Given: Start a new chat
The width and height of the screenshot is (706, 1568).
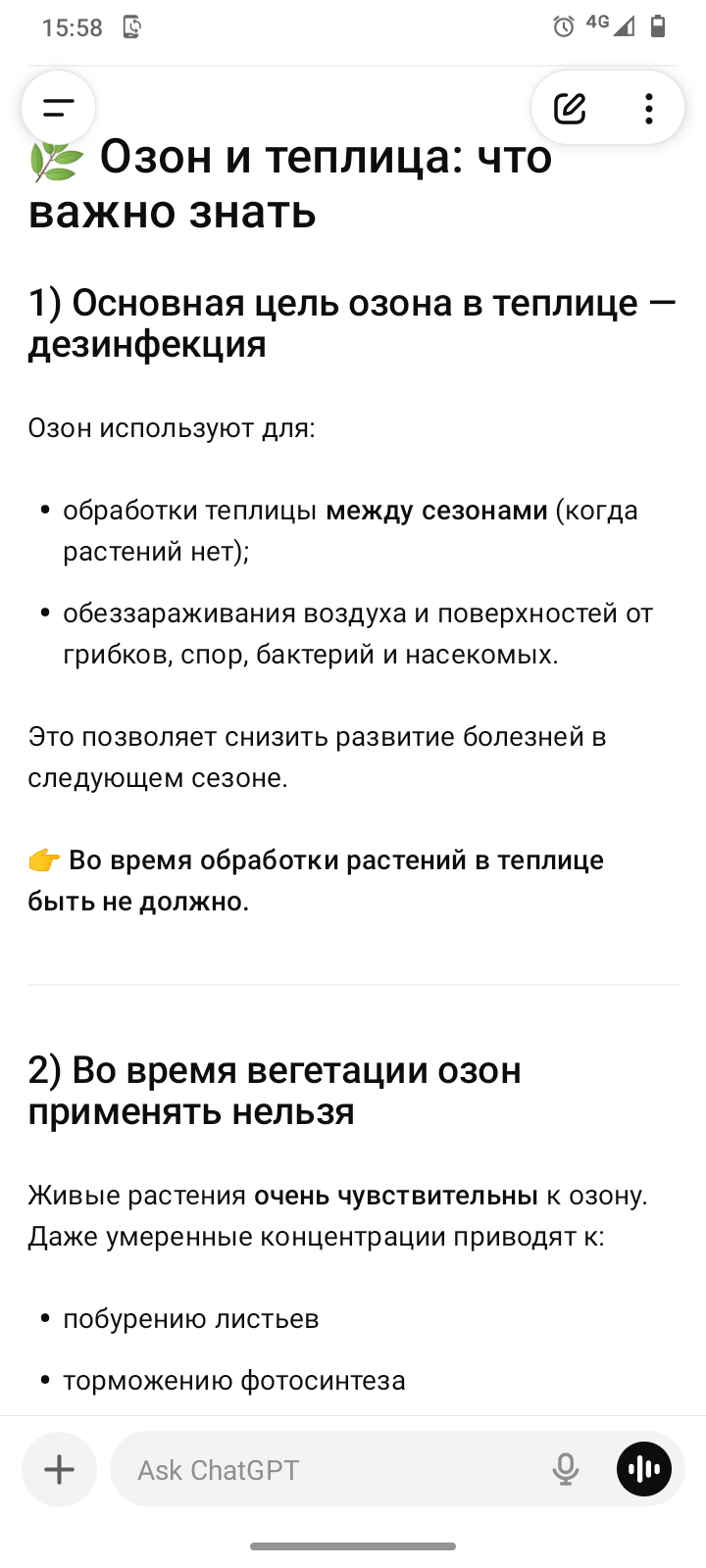Looking at the screenshot, I should 570,108.
